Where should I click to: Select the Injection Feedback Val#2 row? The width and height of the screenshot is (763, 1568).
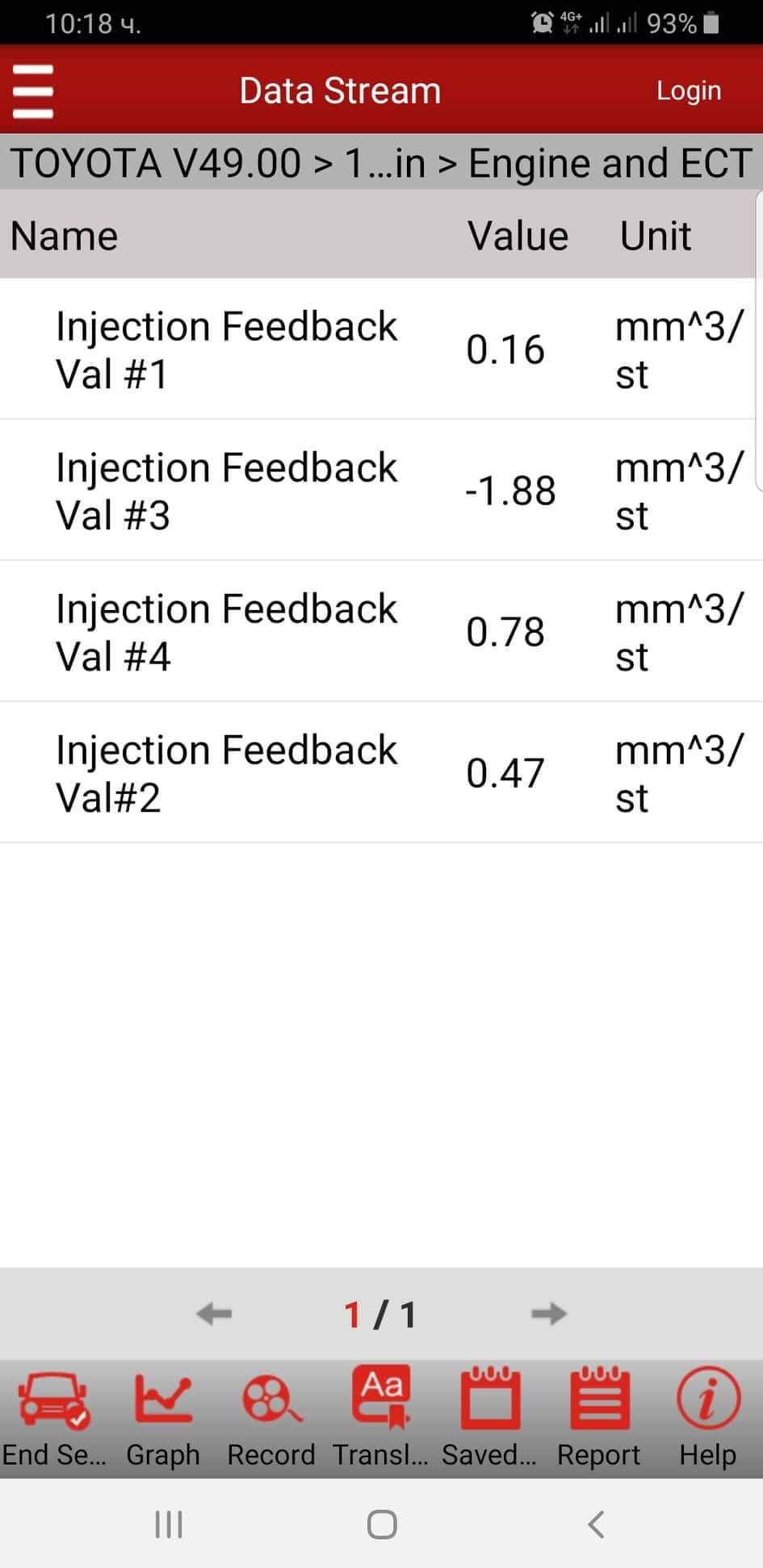381,773
